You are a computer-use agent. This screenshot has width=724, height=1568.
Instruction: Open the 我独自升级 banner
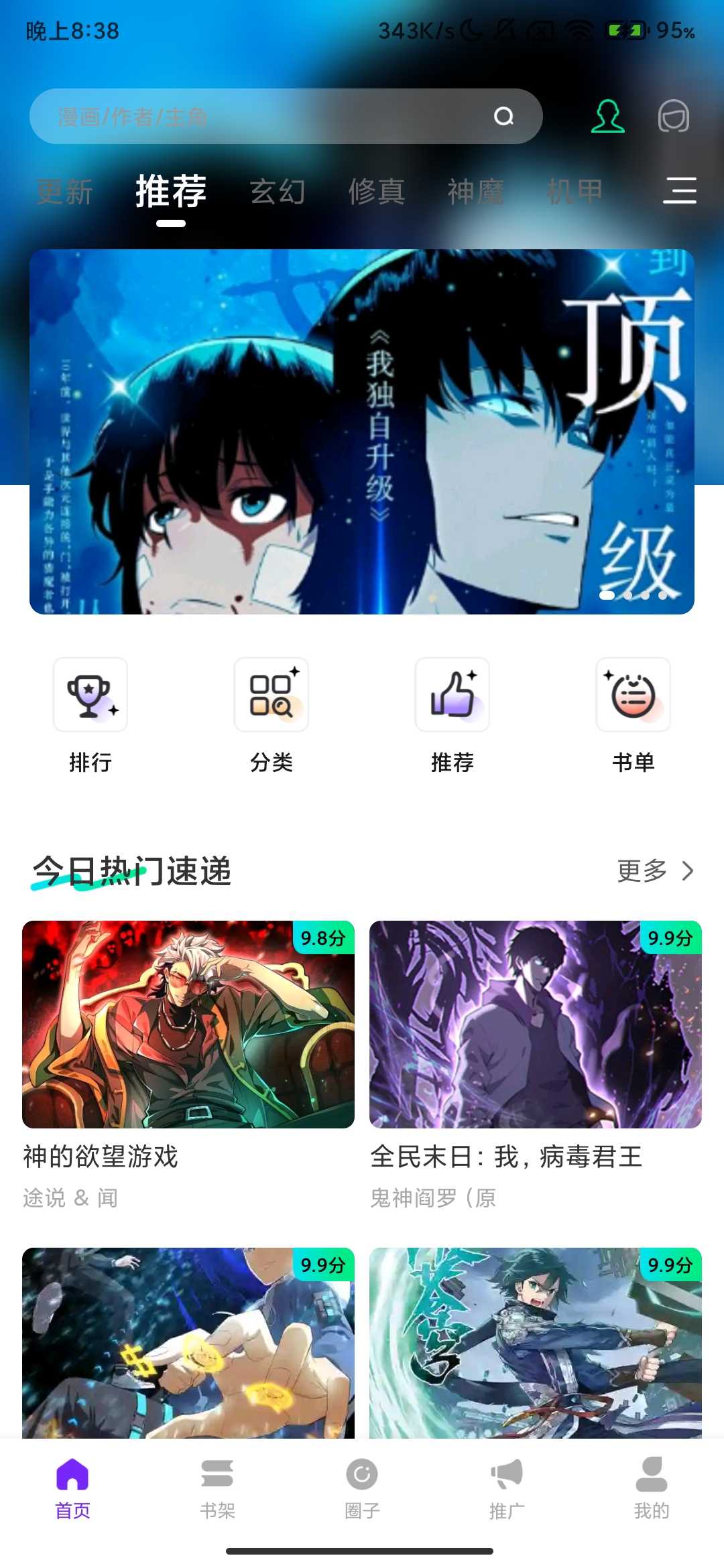coord(362,432)
